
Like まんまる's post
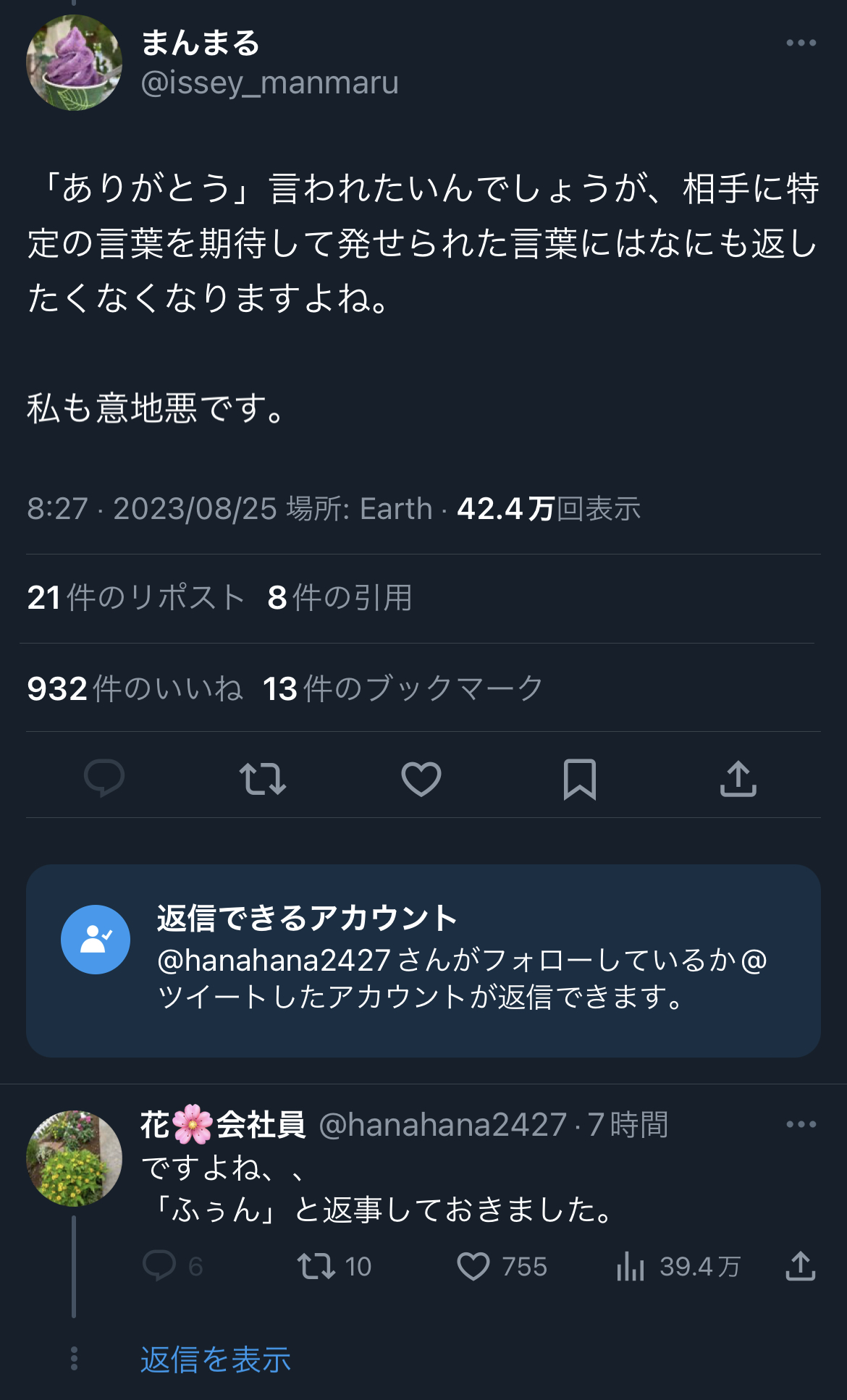pos(421,779)
